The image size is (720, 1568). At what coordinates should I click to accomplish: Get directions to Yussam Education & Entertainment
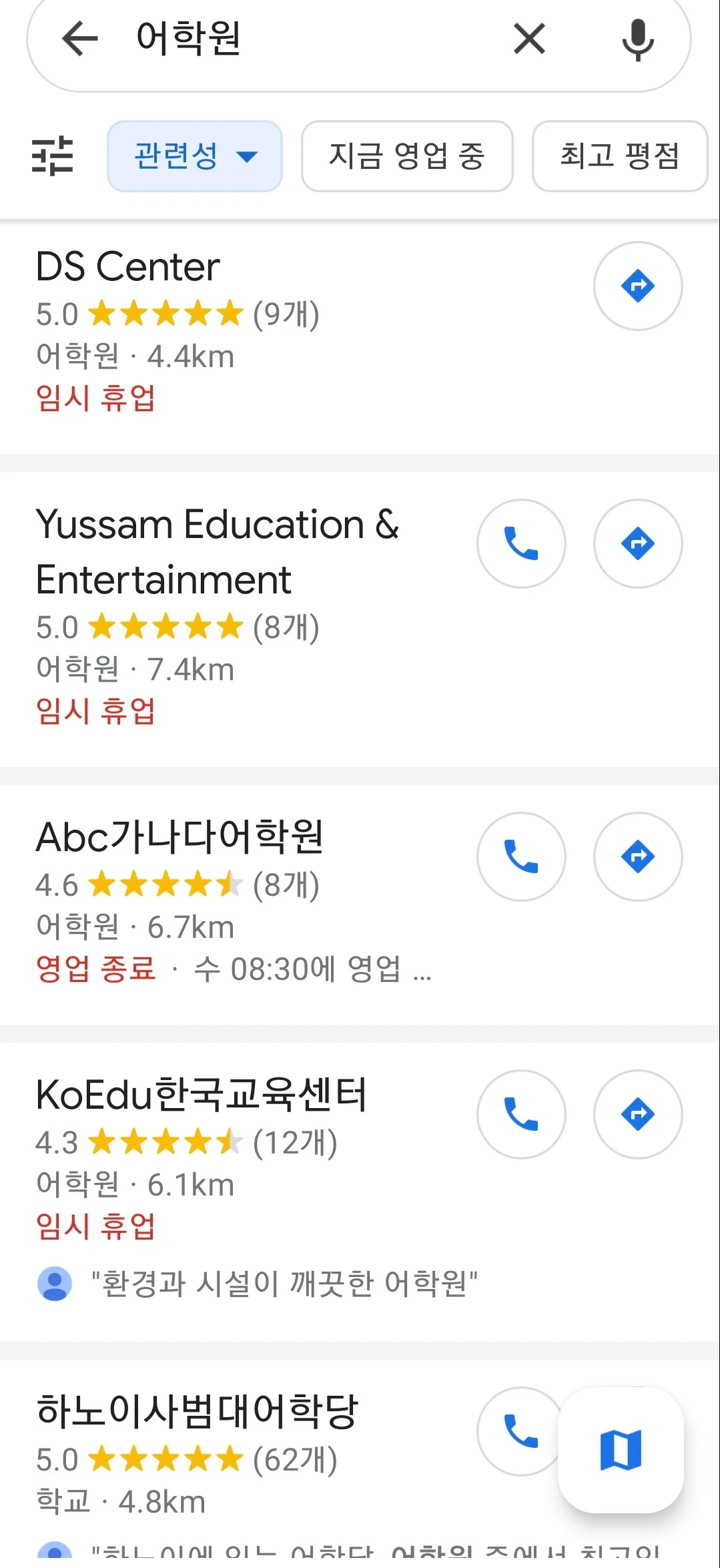[x=638, y=543]
